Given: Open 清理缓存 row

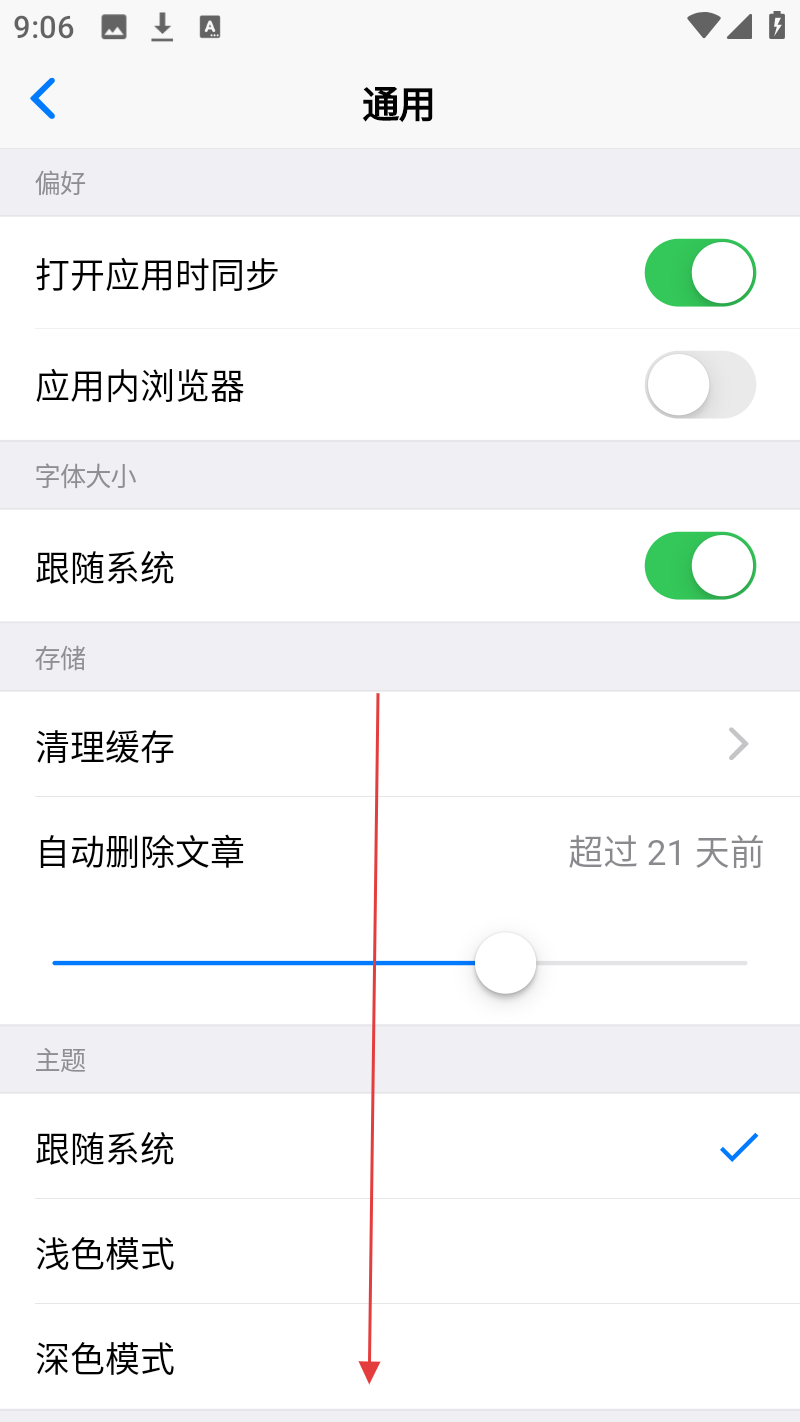Looking at the screenshot, I should (x=400, y=745).
